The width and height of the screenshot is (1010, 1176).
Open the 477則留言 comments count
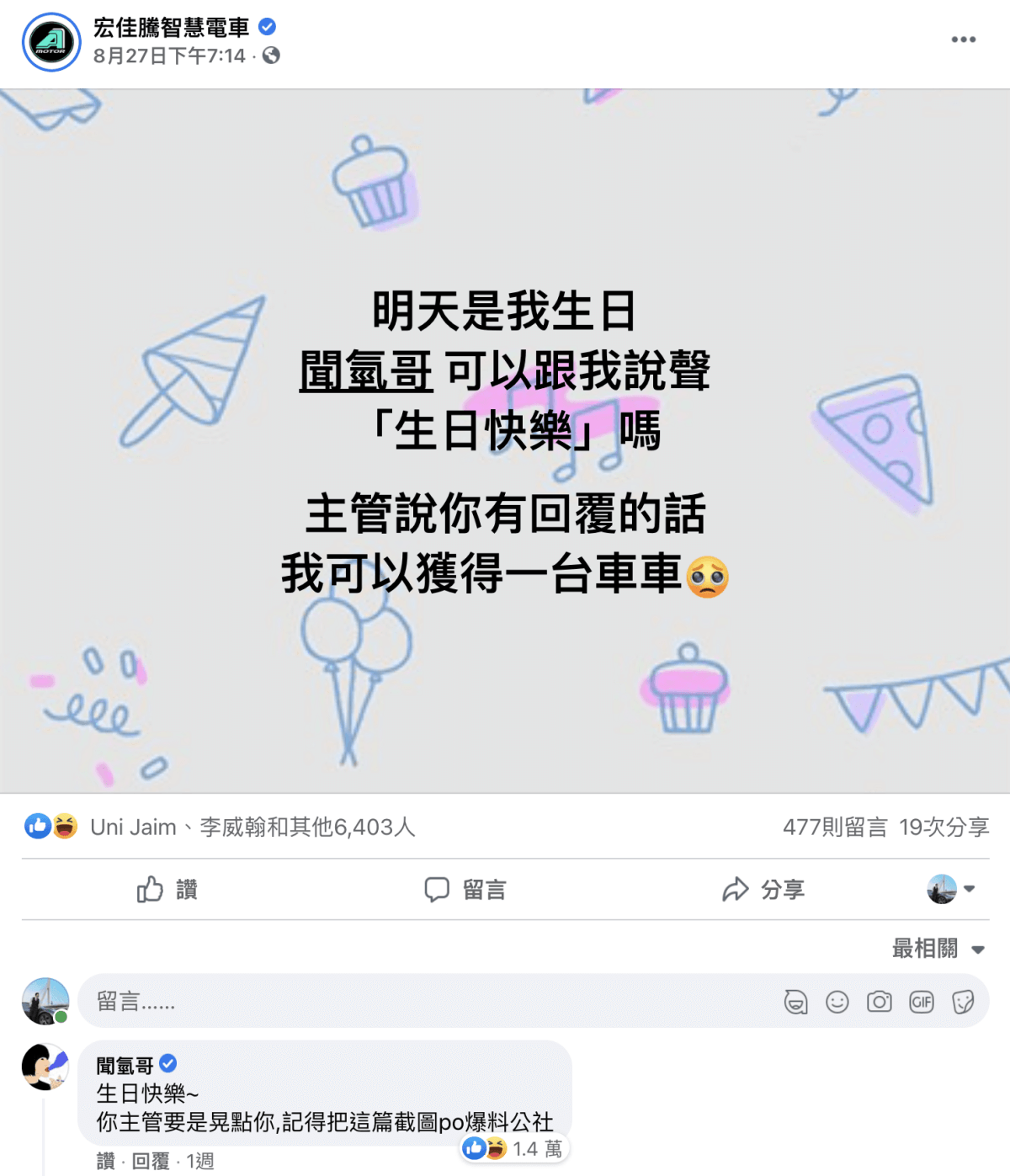point(835,827)
